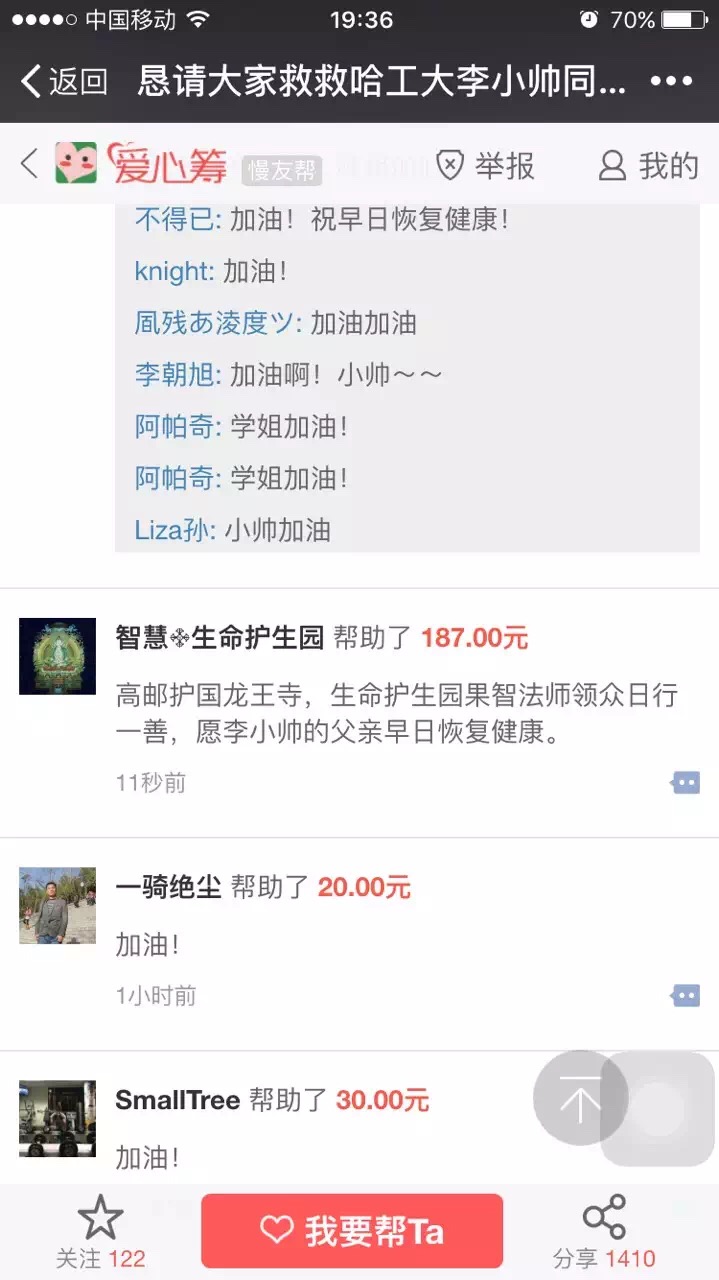View 一骑绝尘's avatar profile
Screen dimensions: 719x1280
(x=57, y=906)
